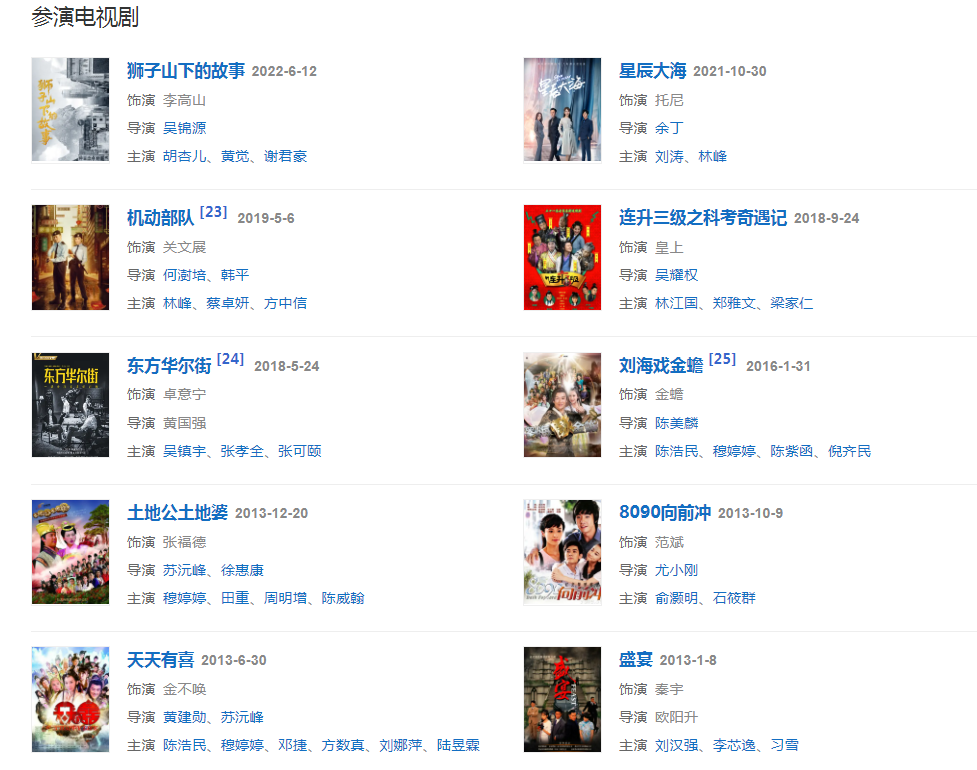This screenshot has width=977, height=770.
Task: Open the 狮子山下的故事 title link
Action: 186,71
